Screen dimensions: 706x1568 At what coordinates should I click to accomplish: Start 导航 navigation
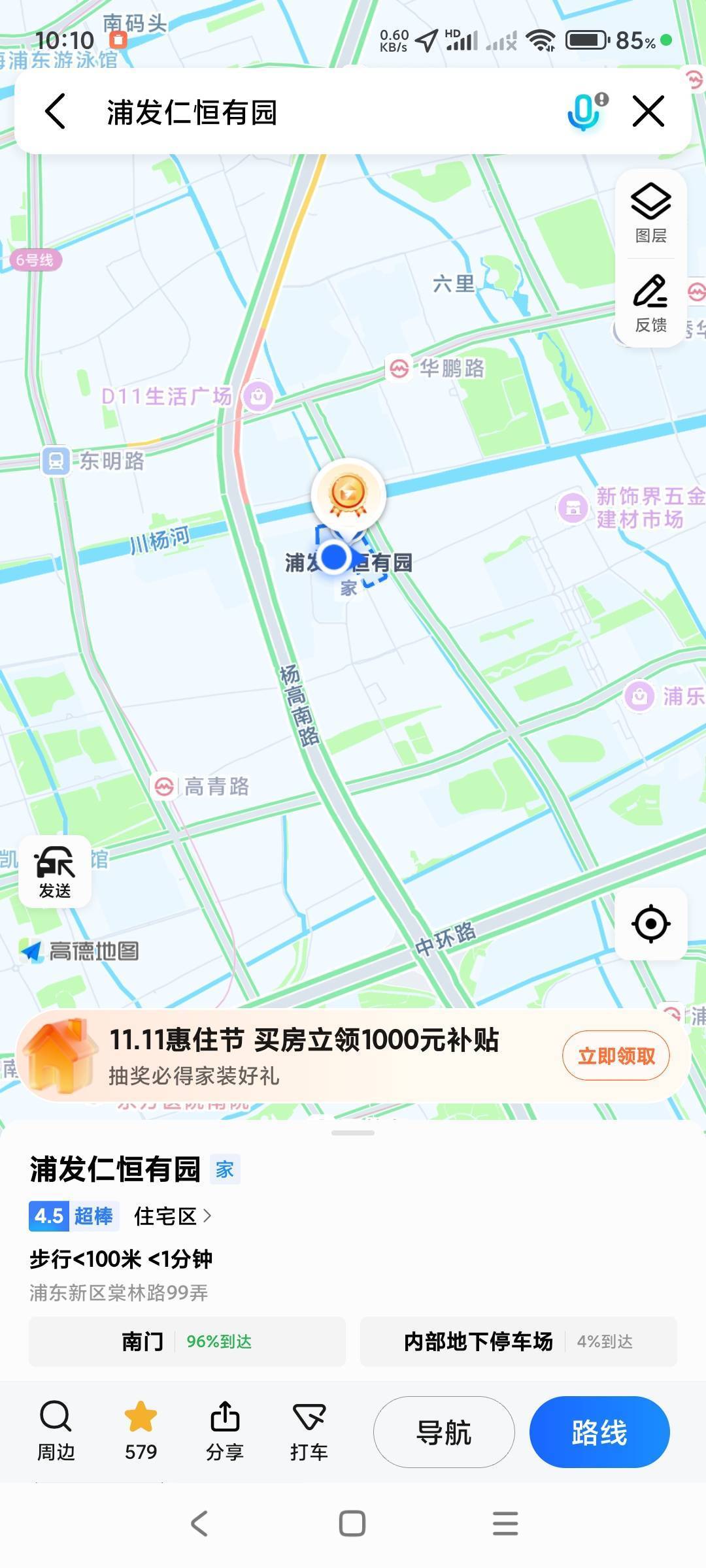444,1432
